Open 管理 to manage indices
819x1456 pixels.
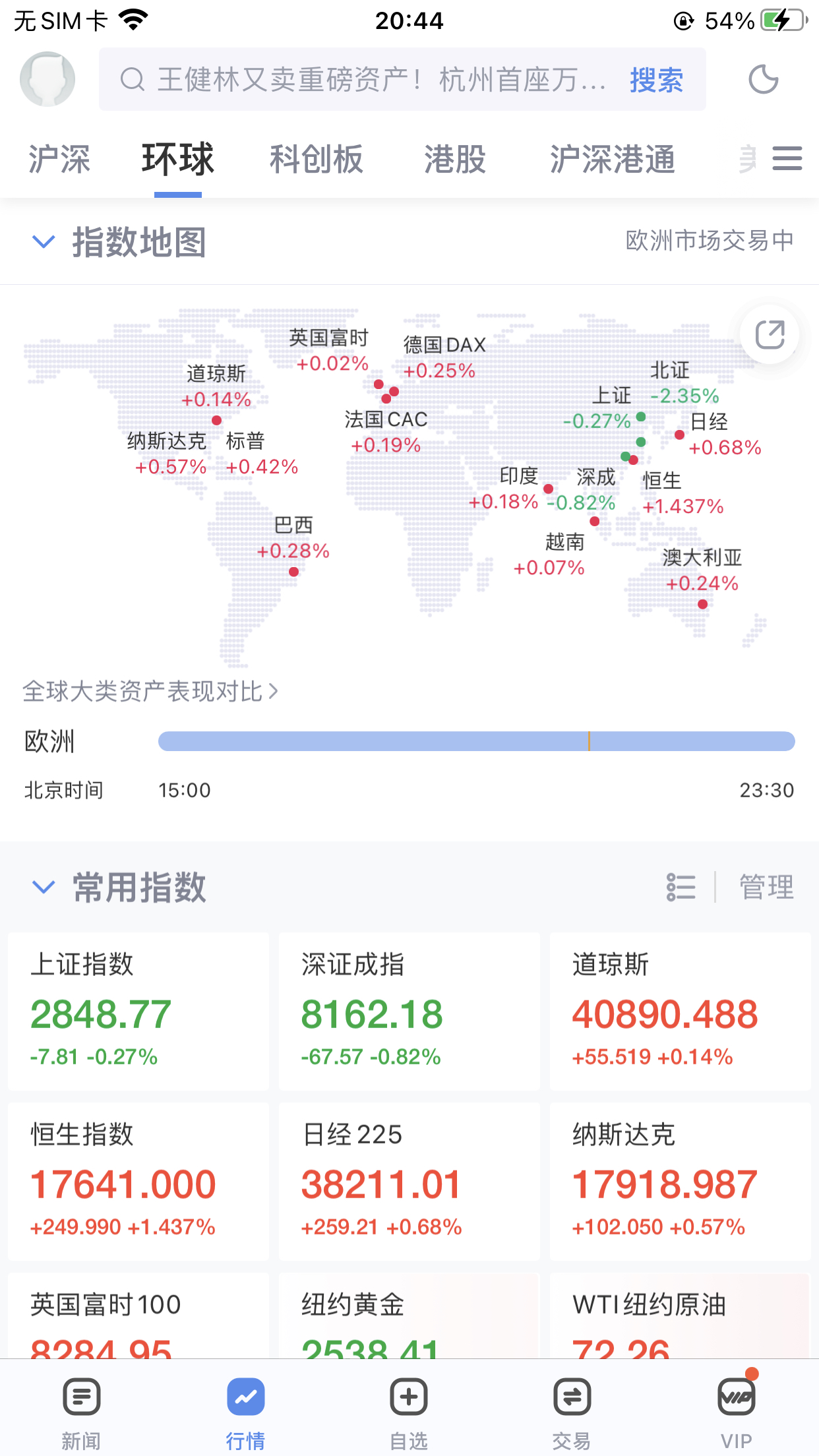click(x=766, y=887)
